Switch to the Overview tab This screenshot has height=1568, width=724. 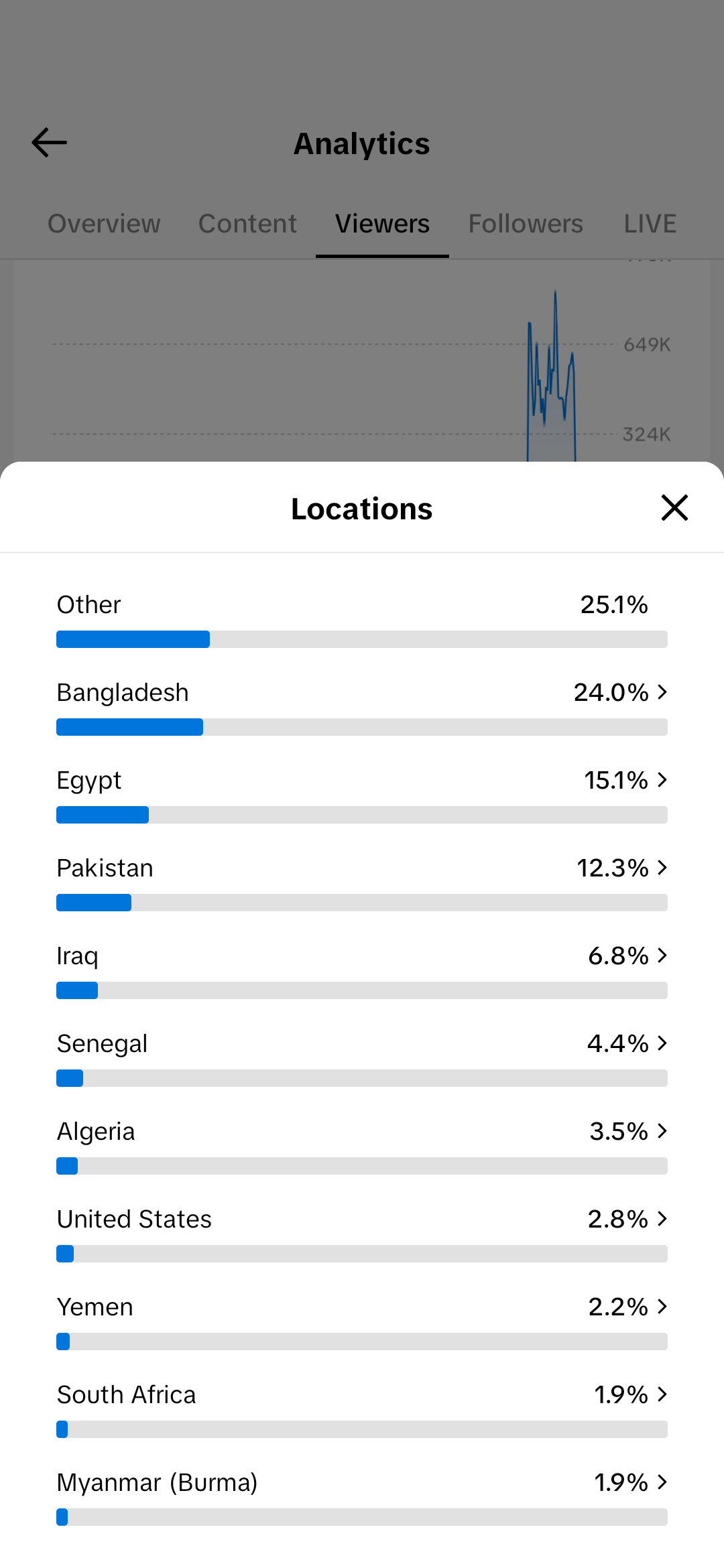104,224
